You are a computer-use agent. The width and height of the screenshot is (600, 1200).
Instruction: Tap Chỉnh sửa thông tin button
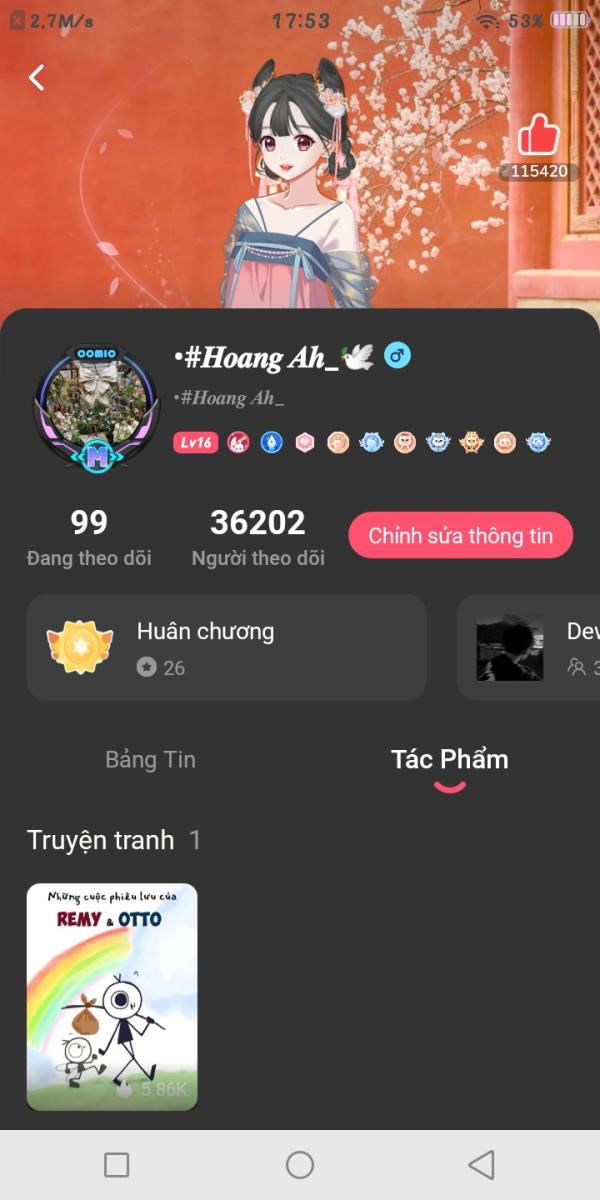click(x=461, y=535)
